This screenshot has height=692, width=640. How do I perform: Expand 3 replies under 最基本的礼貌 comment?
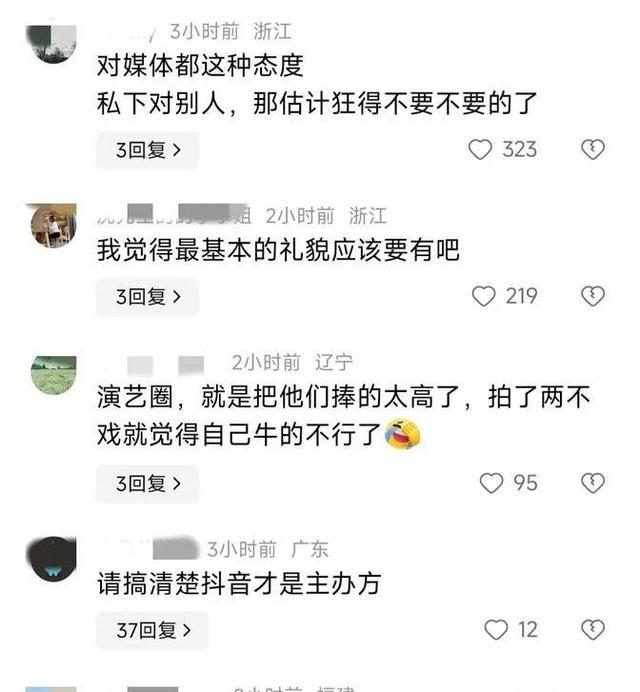coord(147,297)
